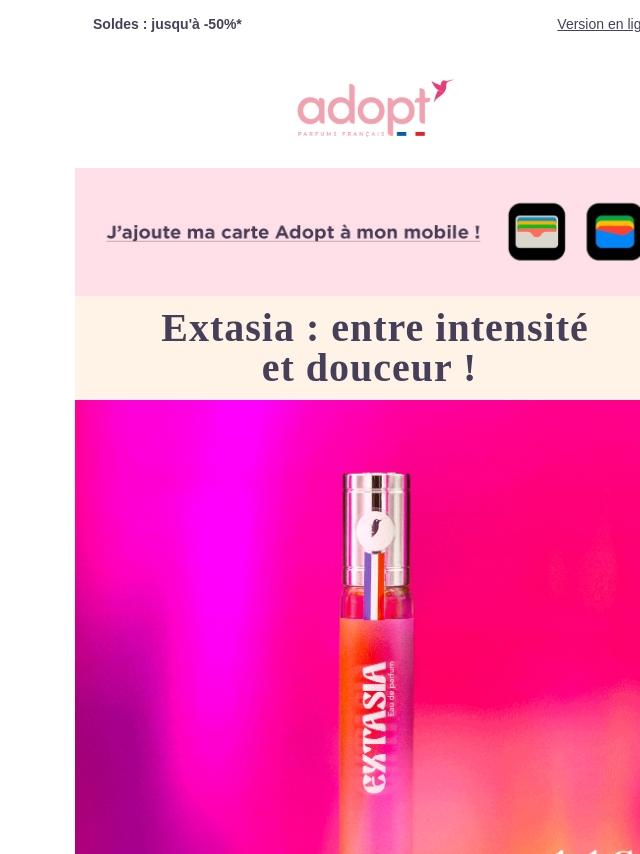Screen dimensions: 640x854
Task: Open 'J'ajoute ma carte Adopt' link
Action: (x=293, y=232)
